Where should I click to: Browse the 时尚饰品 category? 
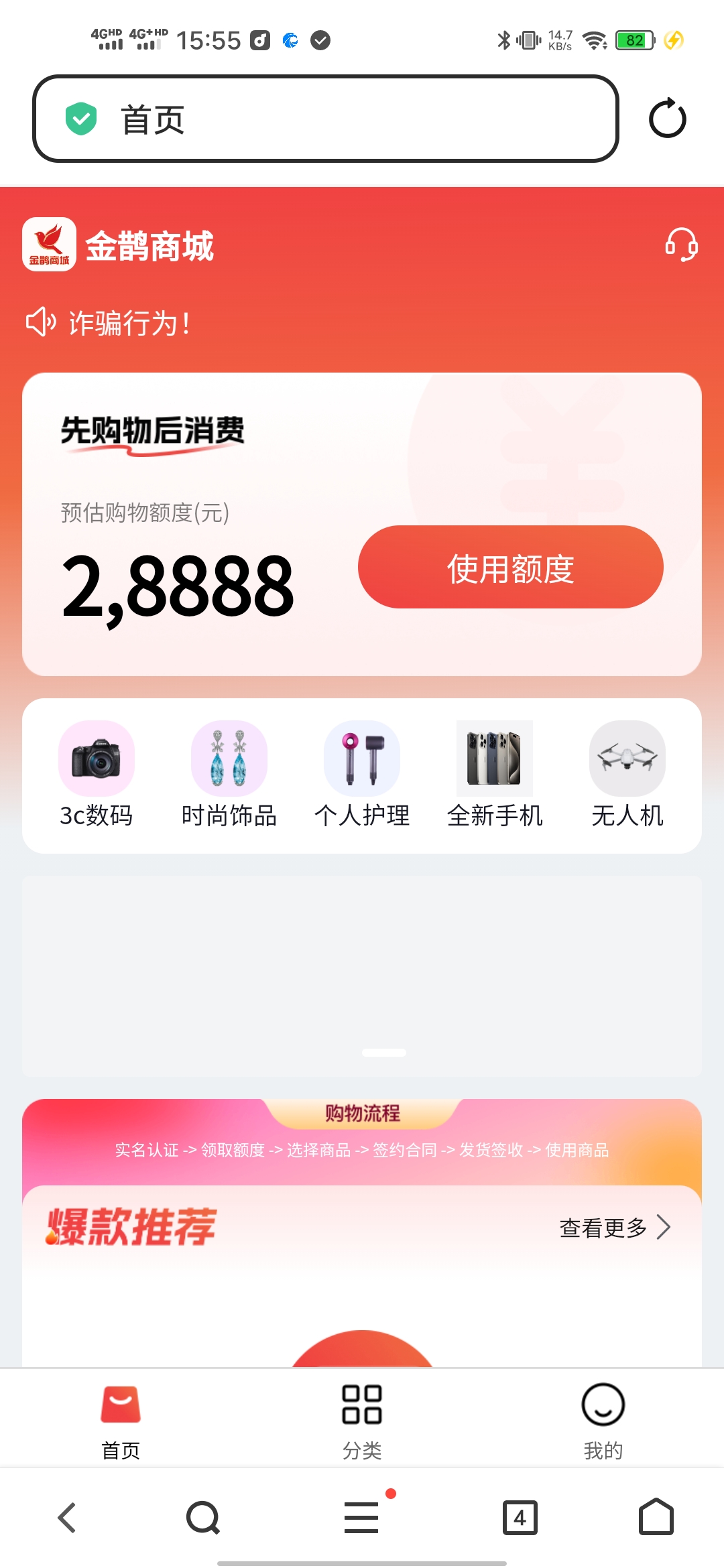pos(229,775)
